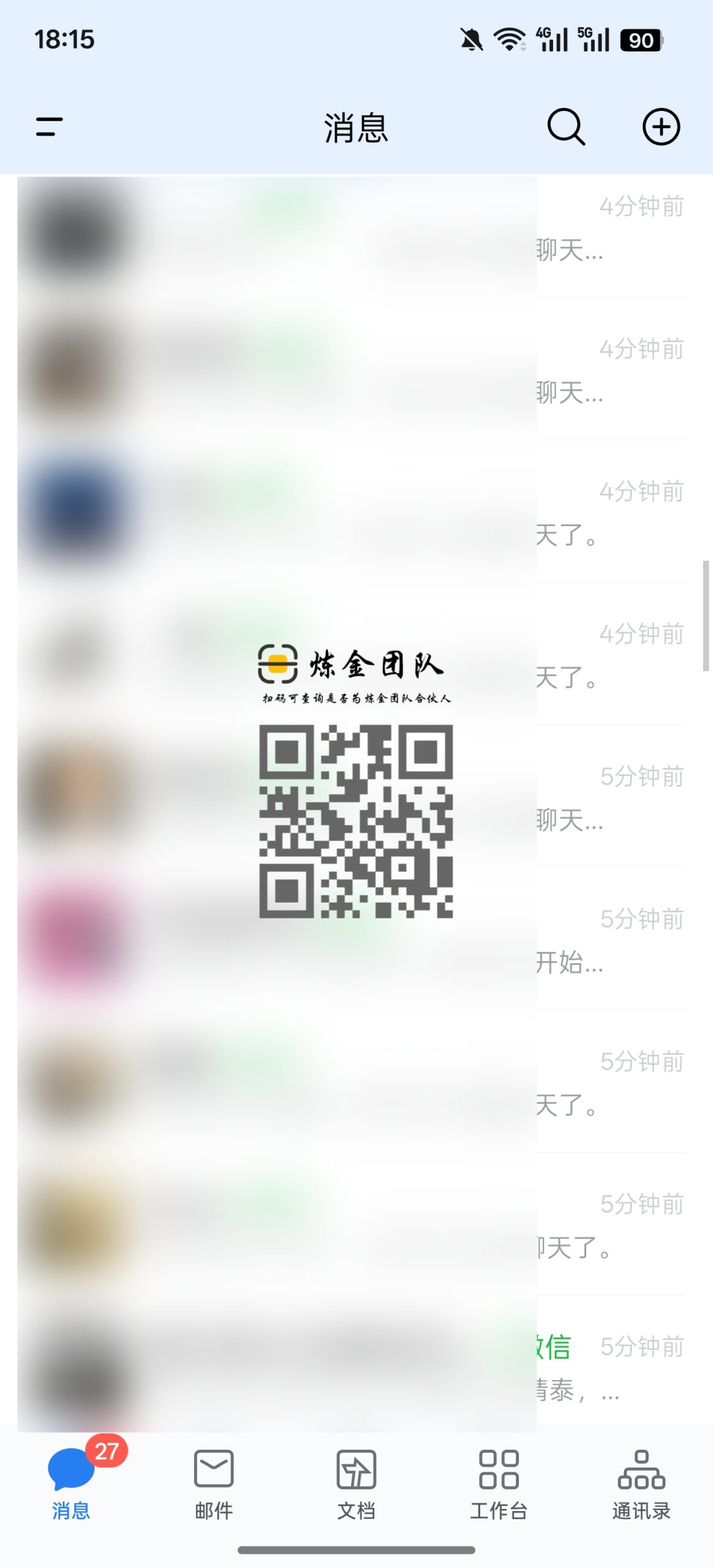
Task: Tap the 消息 title in the header
Action: coord(356,128)
